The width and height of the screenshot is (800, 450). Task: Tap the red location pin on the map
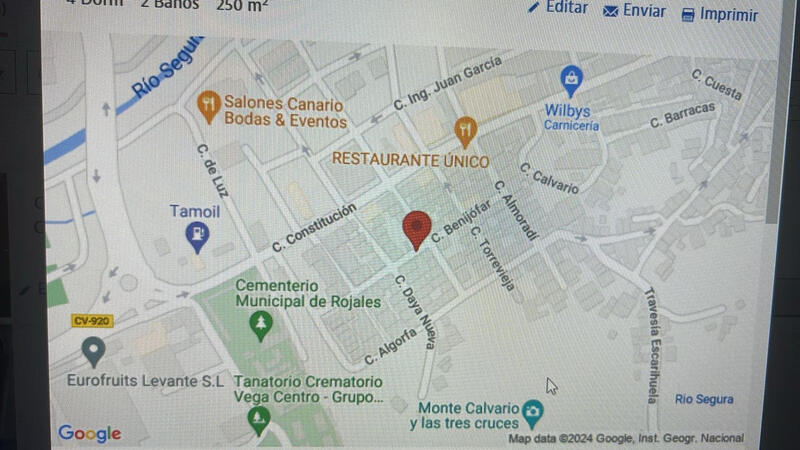pyautogui.click(x=417, y=230)
